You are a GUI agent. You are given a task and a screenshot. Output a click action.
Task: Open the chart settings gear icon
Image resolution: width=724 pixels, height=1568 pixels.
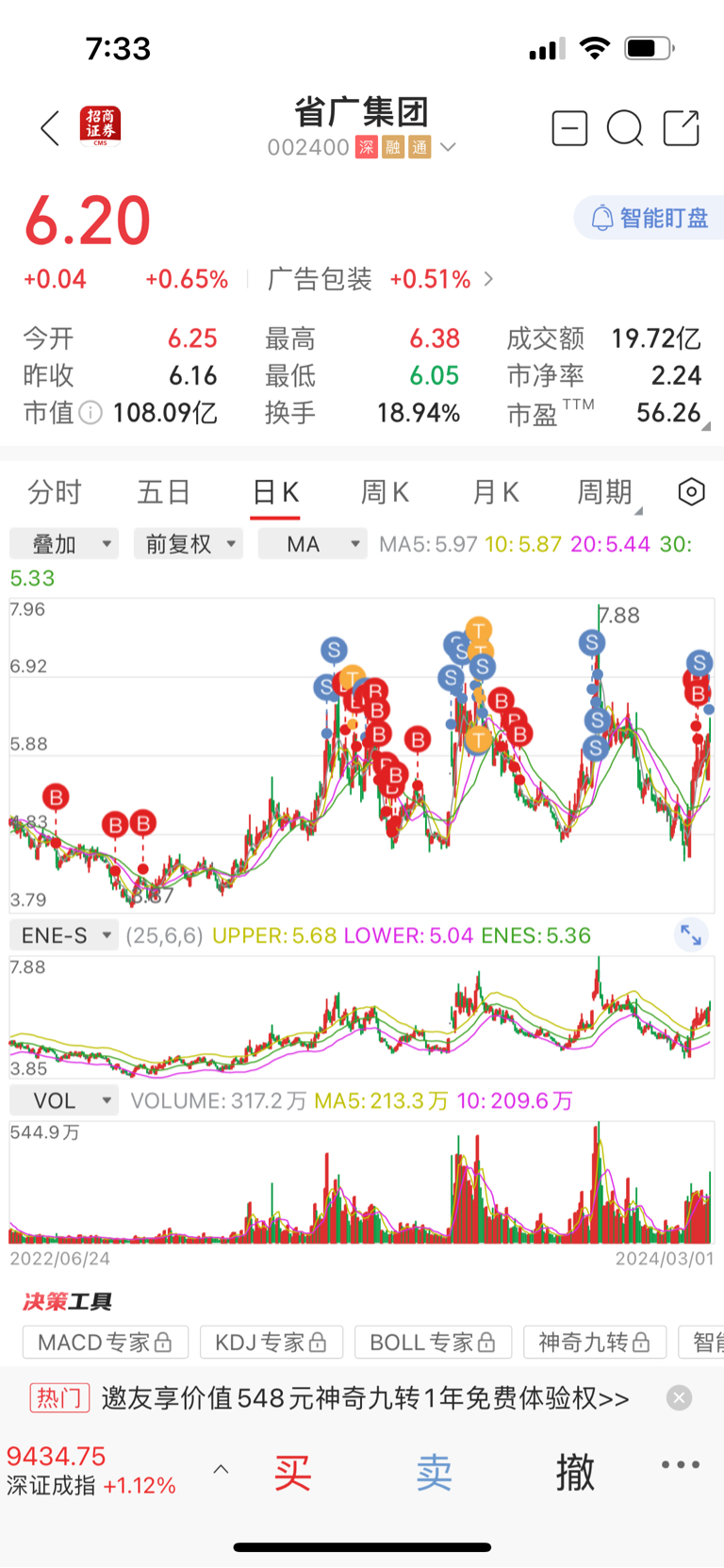[691, 491]
